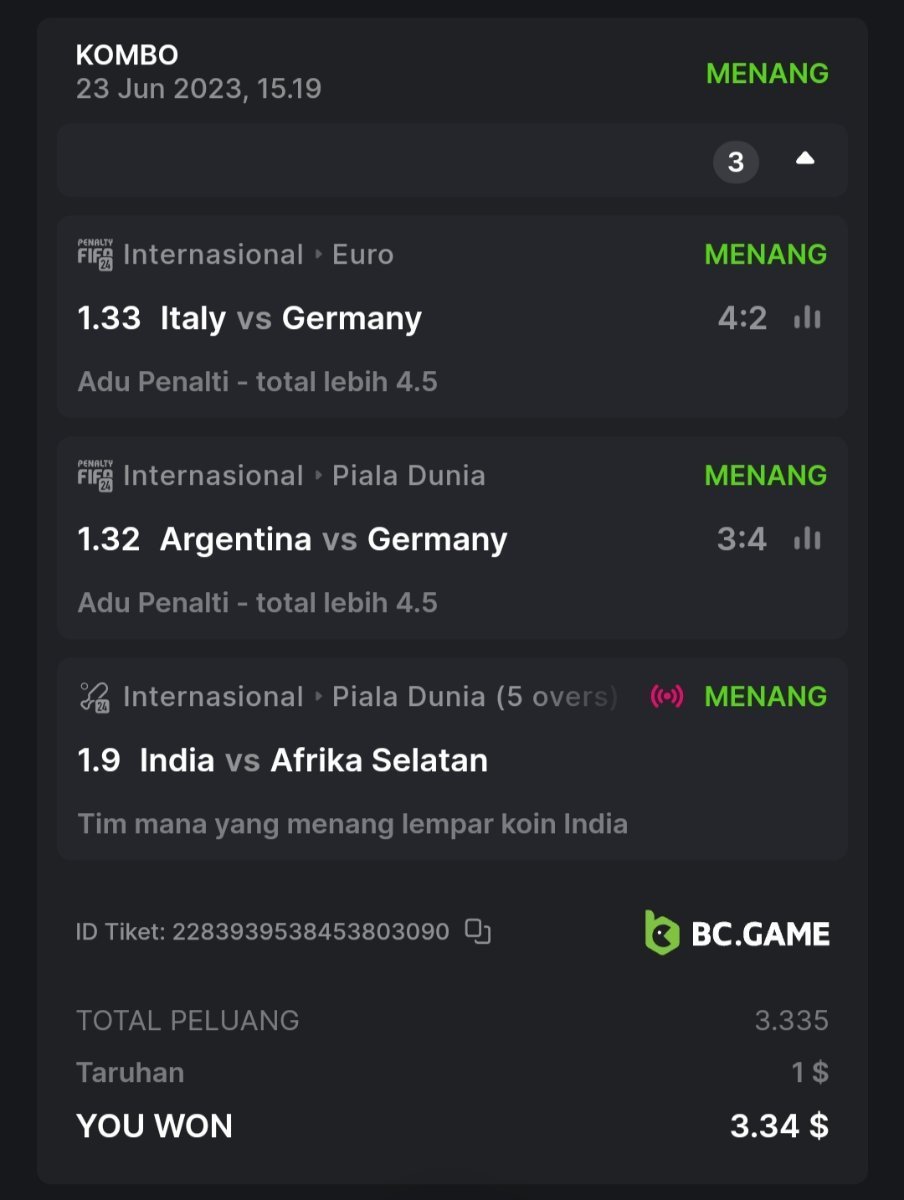Open statistics for Argentina vs Germany
The height and width of the screenshot is (1200, 904).
(806, 539)
